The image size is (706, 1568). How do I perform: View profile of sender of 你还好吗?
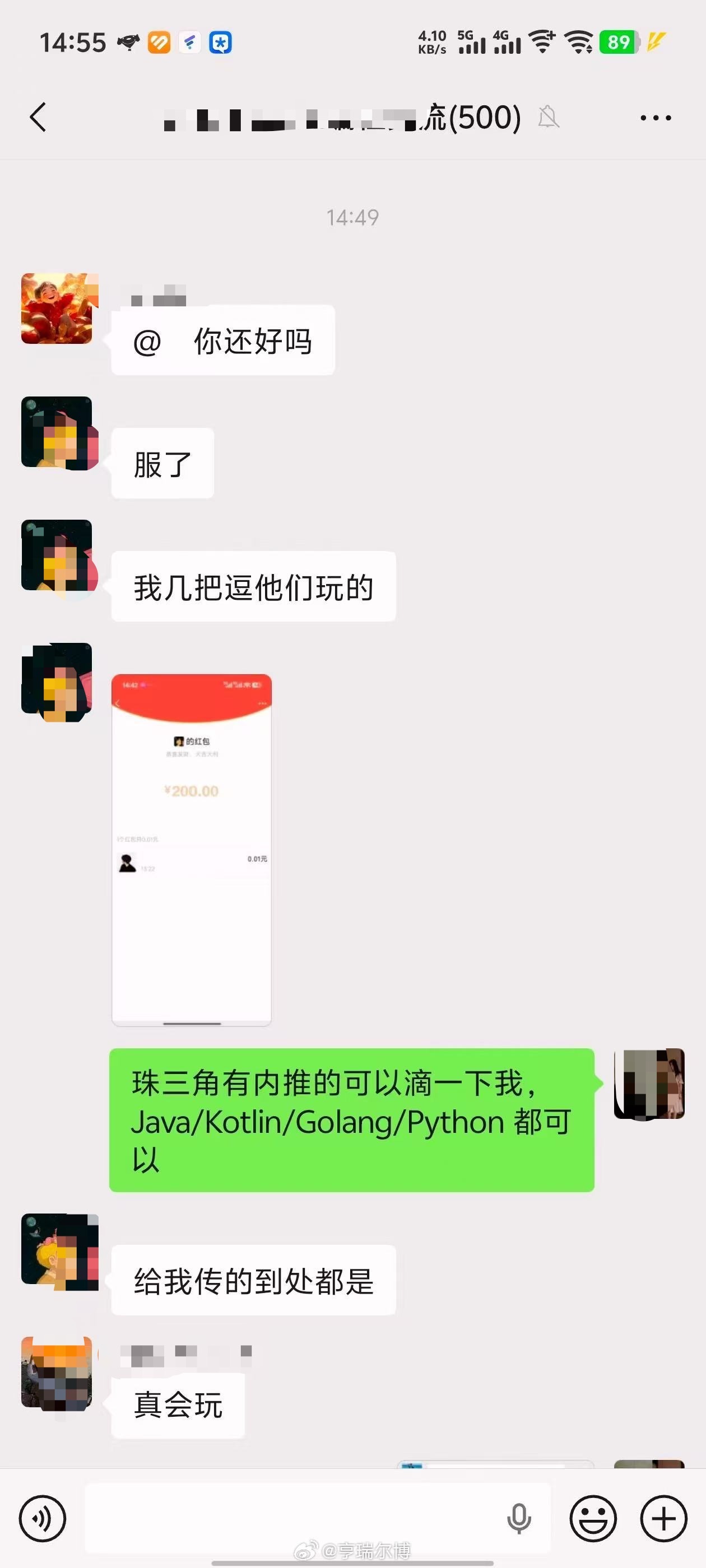click(x=57, y=309)
